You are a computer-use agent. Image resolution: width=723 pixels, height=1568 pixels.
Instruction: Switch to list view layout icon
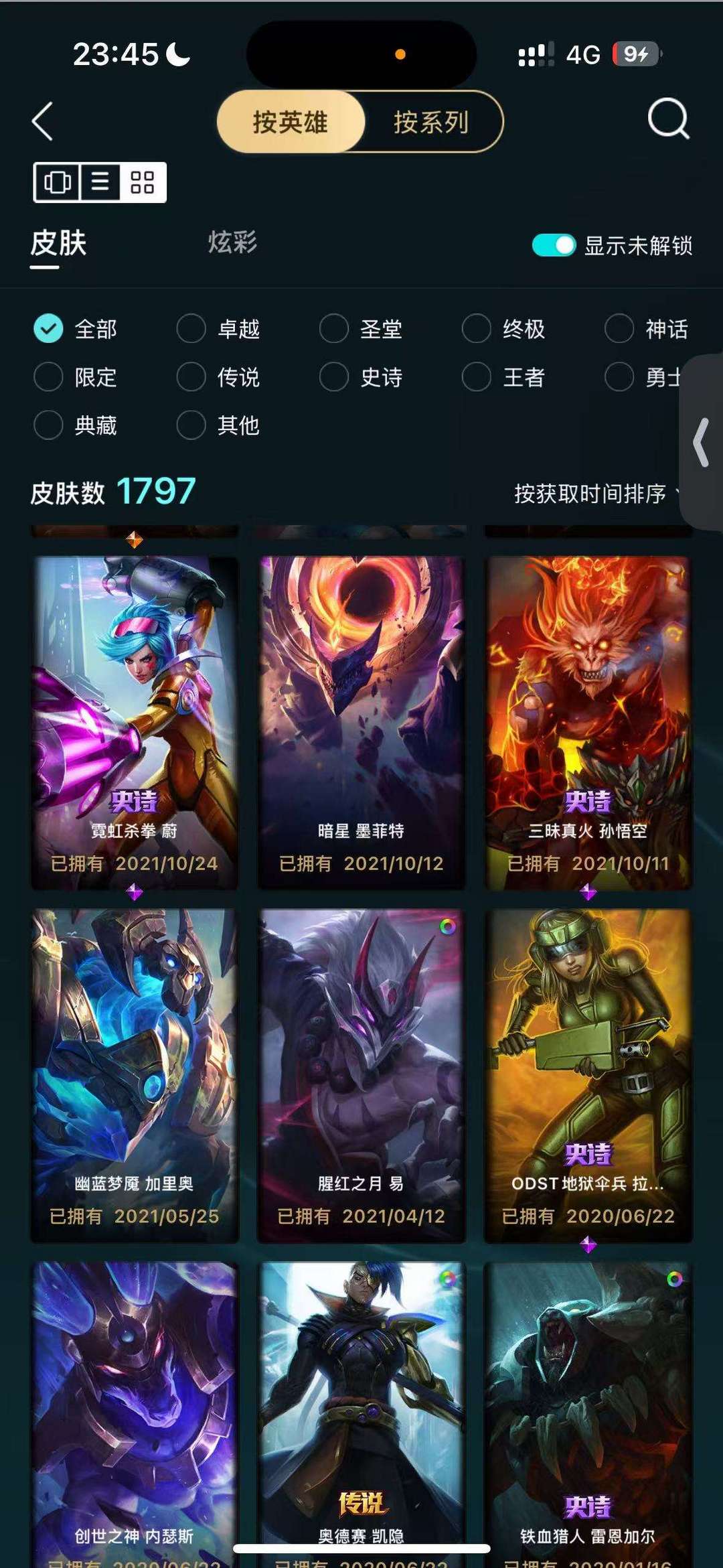[x=100, y=182]
